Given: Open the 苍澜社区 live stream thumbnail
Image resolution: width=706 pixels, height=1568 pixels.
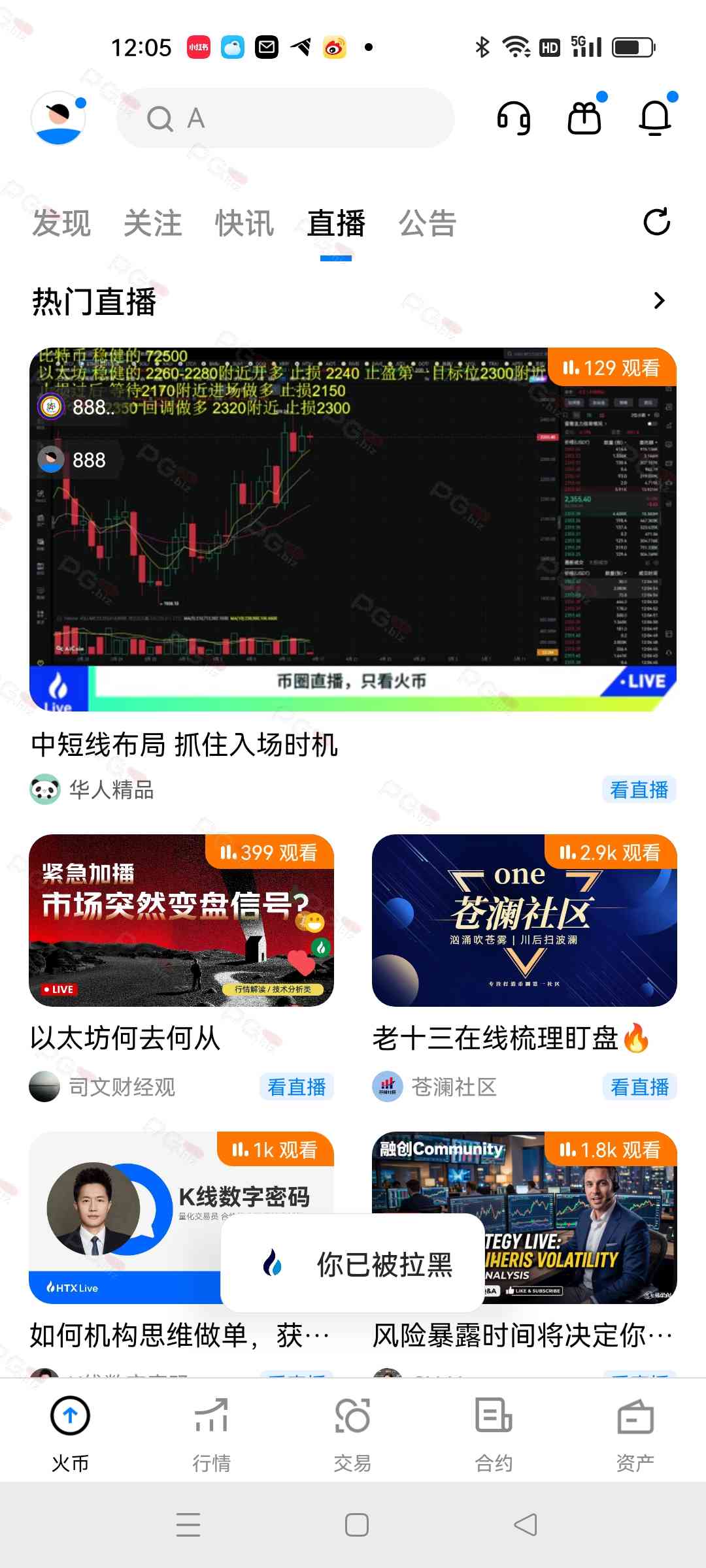Looking at the screenshot, I should pos(524,920).
